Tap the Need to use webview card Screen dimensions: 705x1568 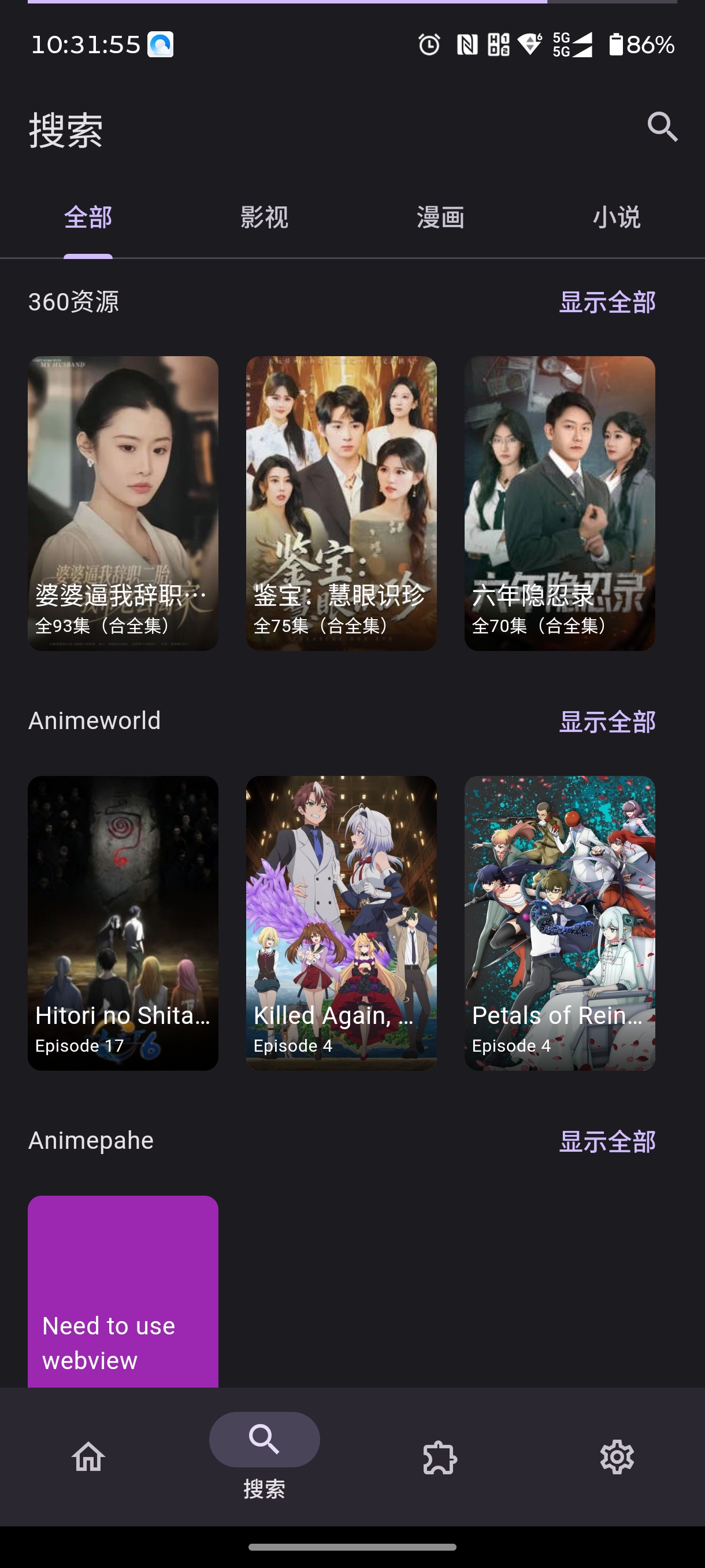[x=123, y=1291]
